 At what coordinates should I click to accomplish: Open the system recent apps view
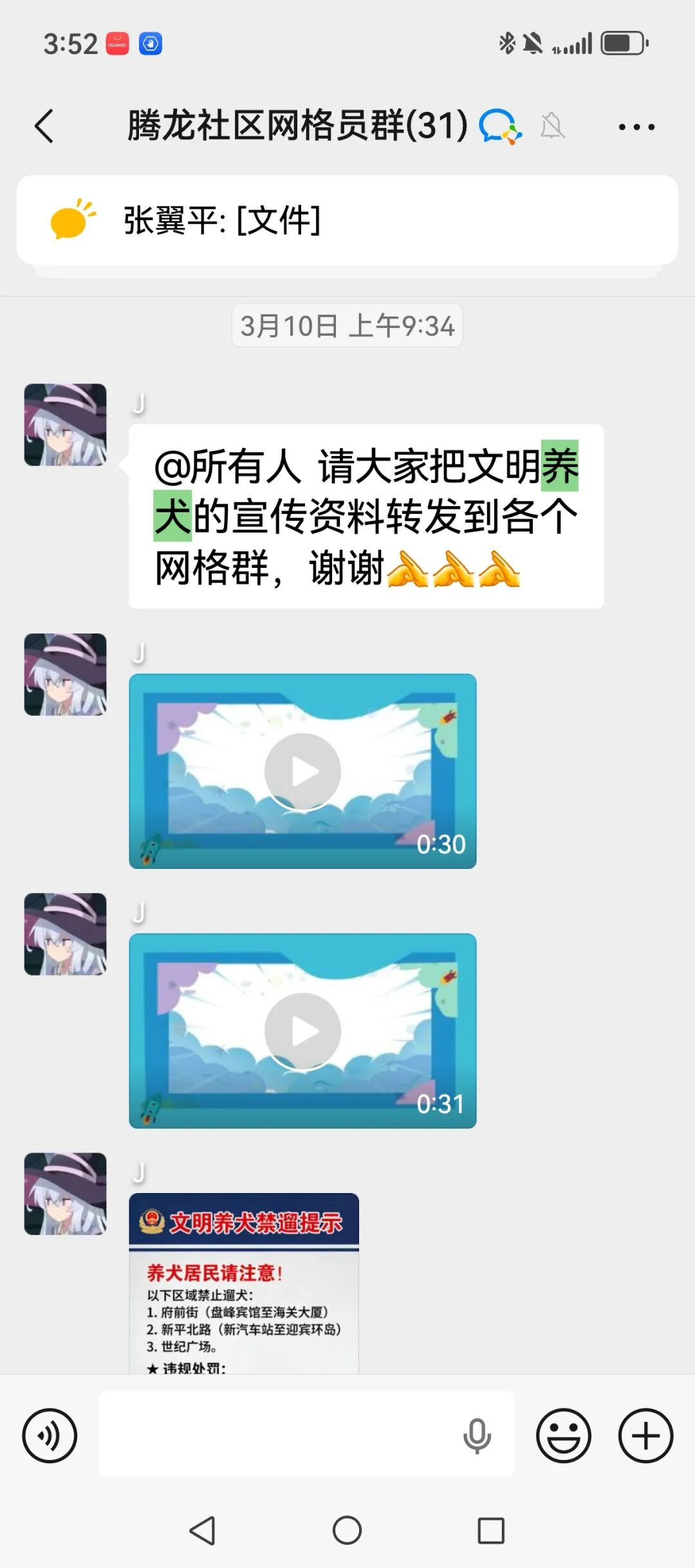pyautogui.click(x=491, y=1530)
